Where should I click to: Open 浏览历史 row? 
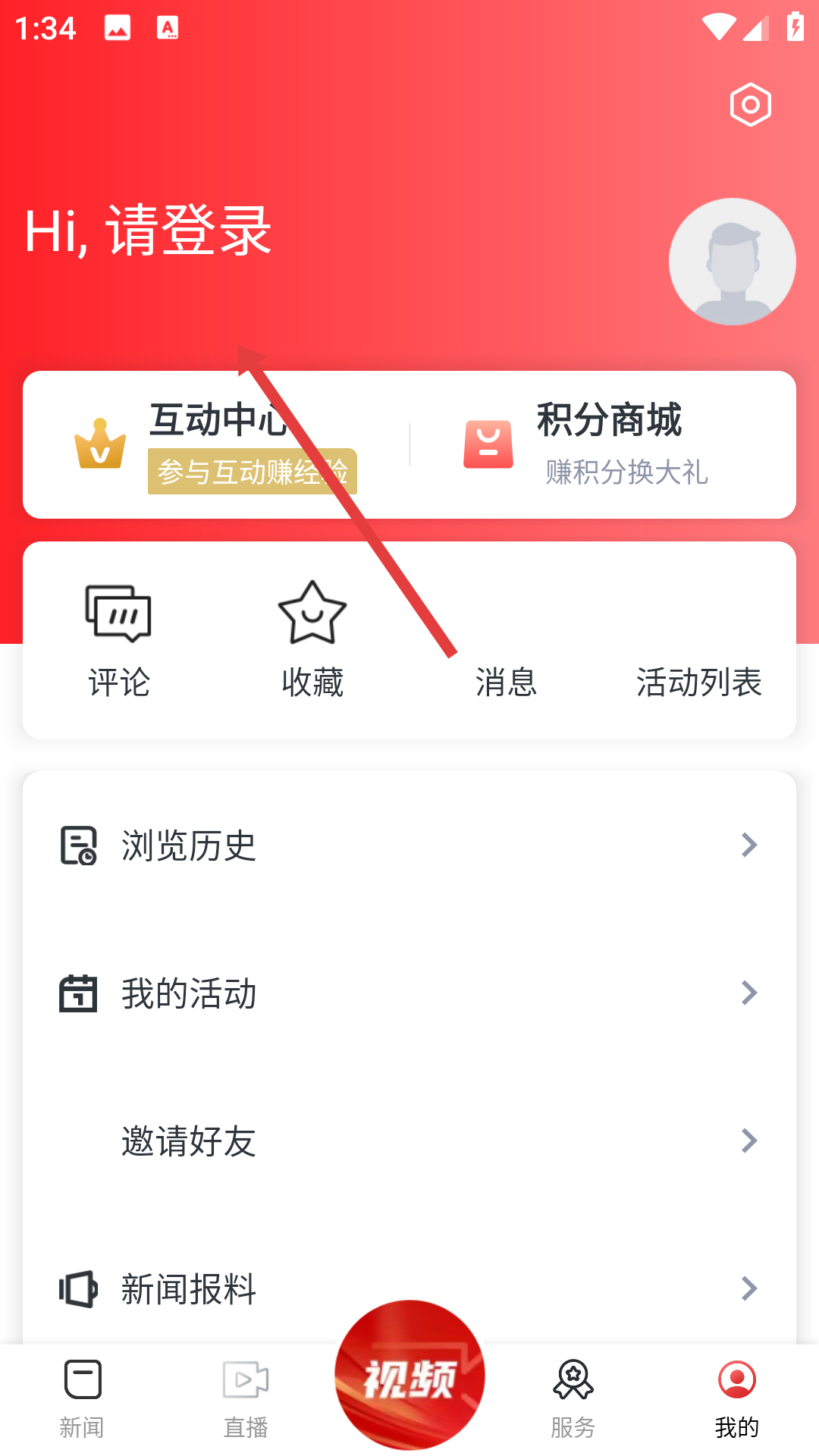(409, 845)
